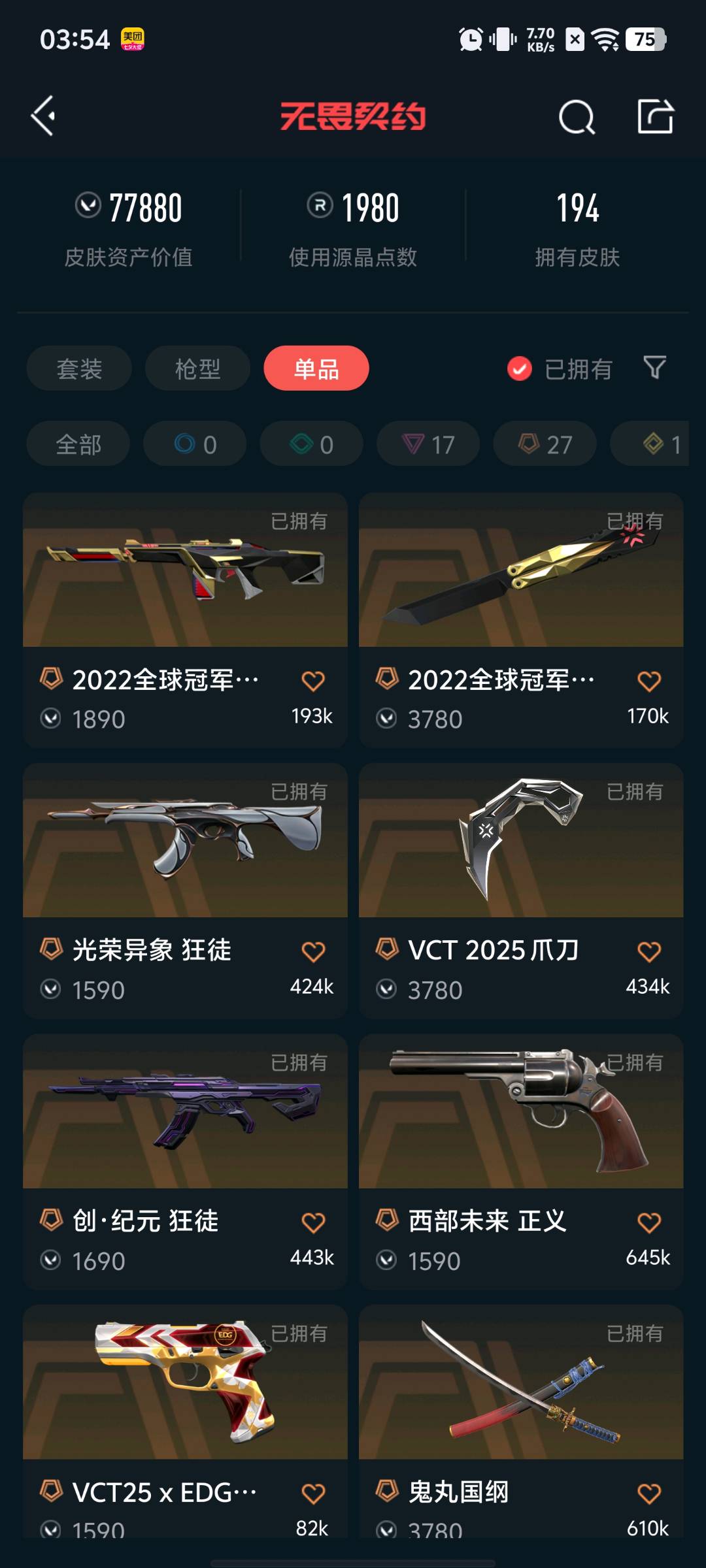This screenshot has height=1568, width=706.
Task: Open the search icon
Action: pos(577,118)
